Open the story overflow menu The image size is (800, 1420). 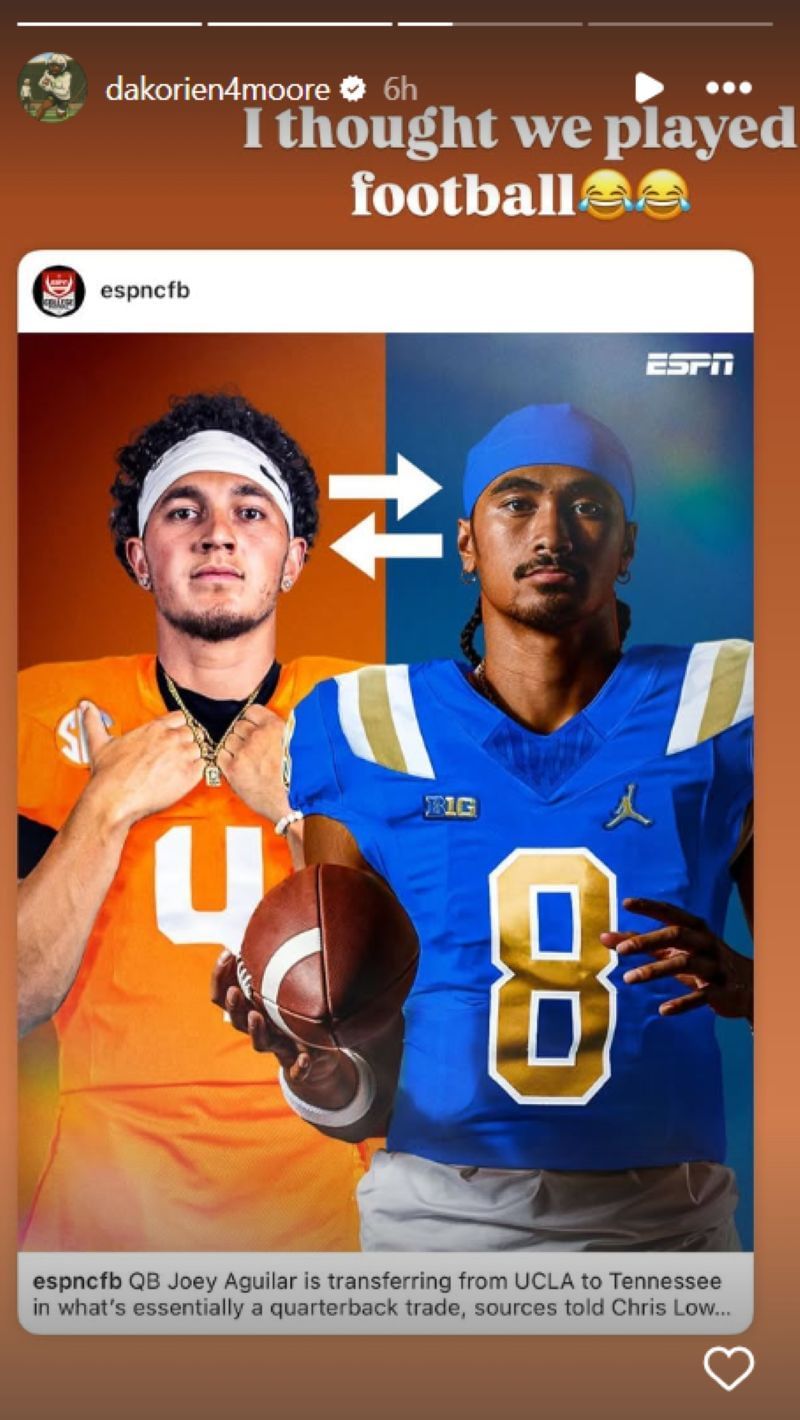[728, 88]
